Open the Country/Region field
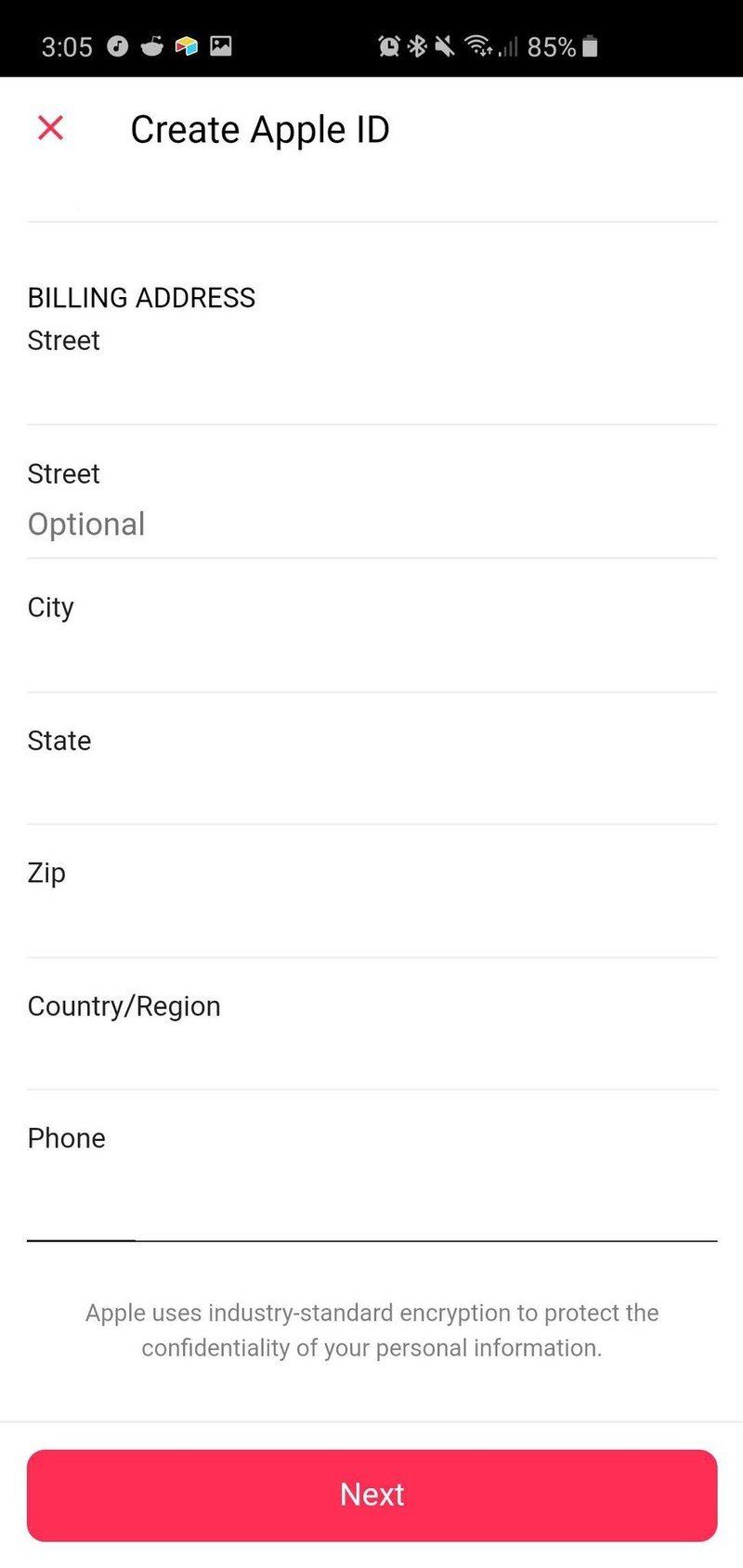Screen dimensions: 743x1568 371,1053
